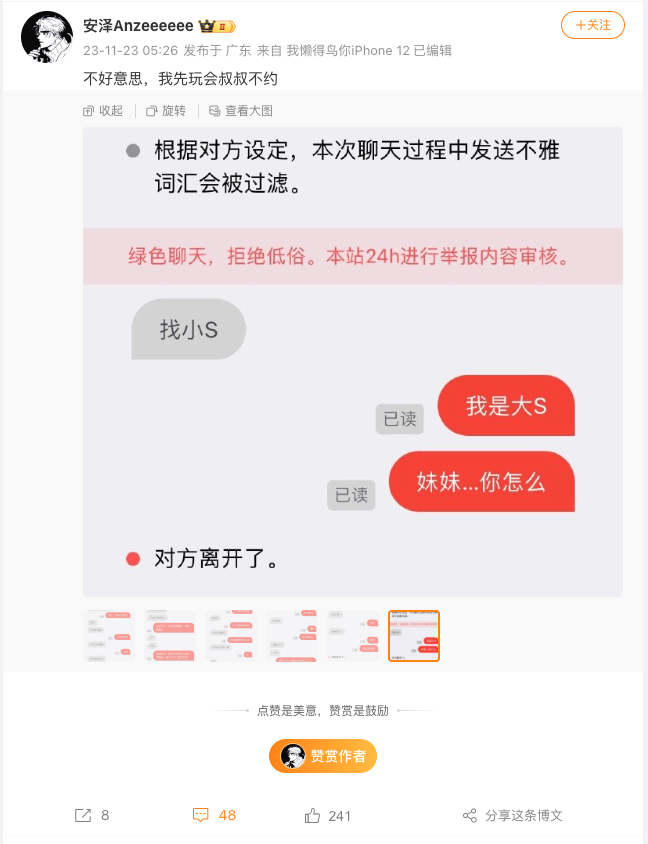Reward the author with 赞赏作者
Screen dimensions: 648x844
(323, 756)
